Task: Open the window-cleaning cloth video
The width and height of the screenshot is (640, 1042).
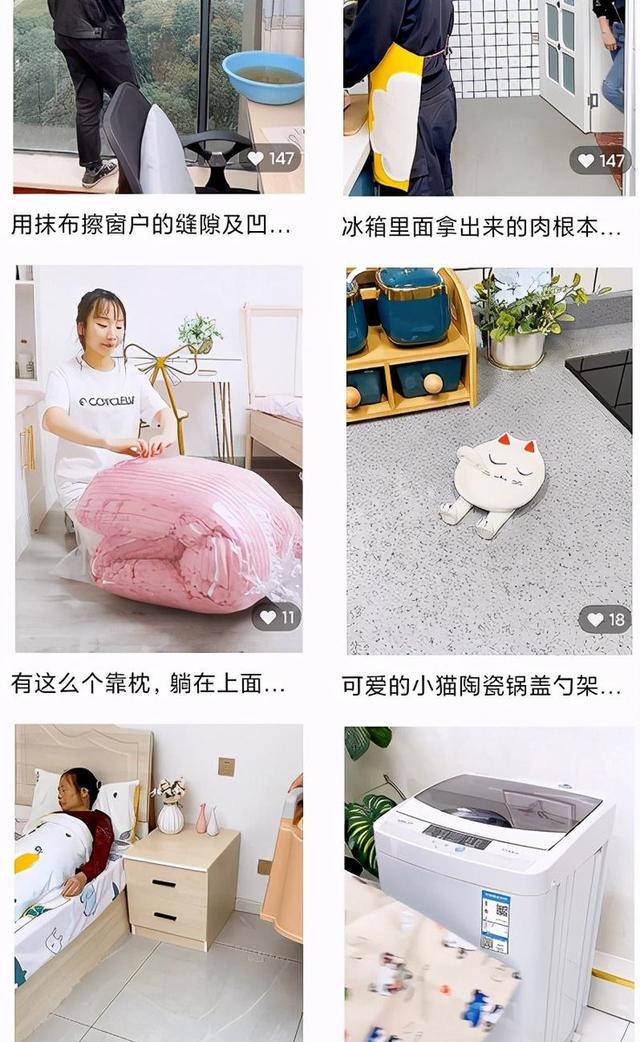Action: tap(158, 95)
